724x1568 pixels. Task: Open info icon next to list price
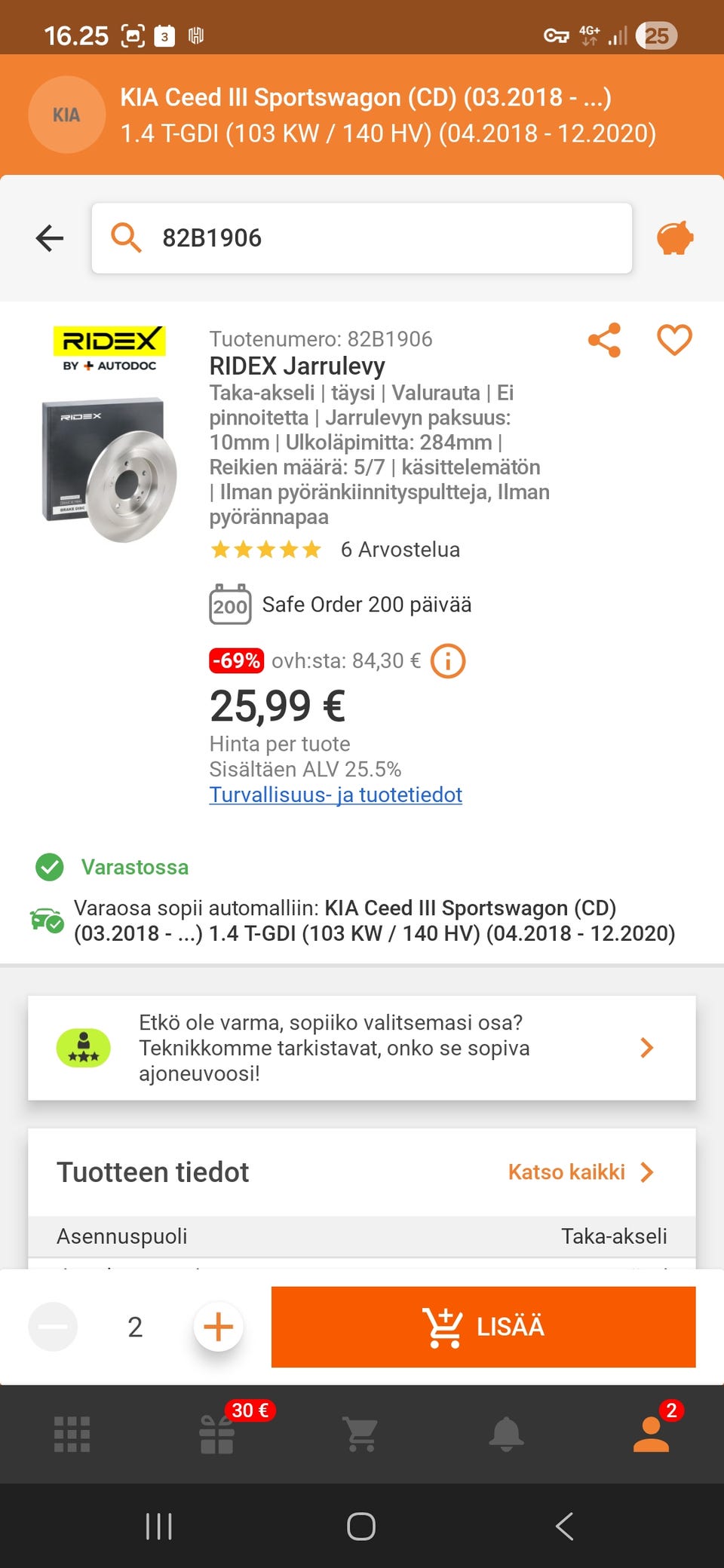pos(448,661)
